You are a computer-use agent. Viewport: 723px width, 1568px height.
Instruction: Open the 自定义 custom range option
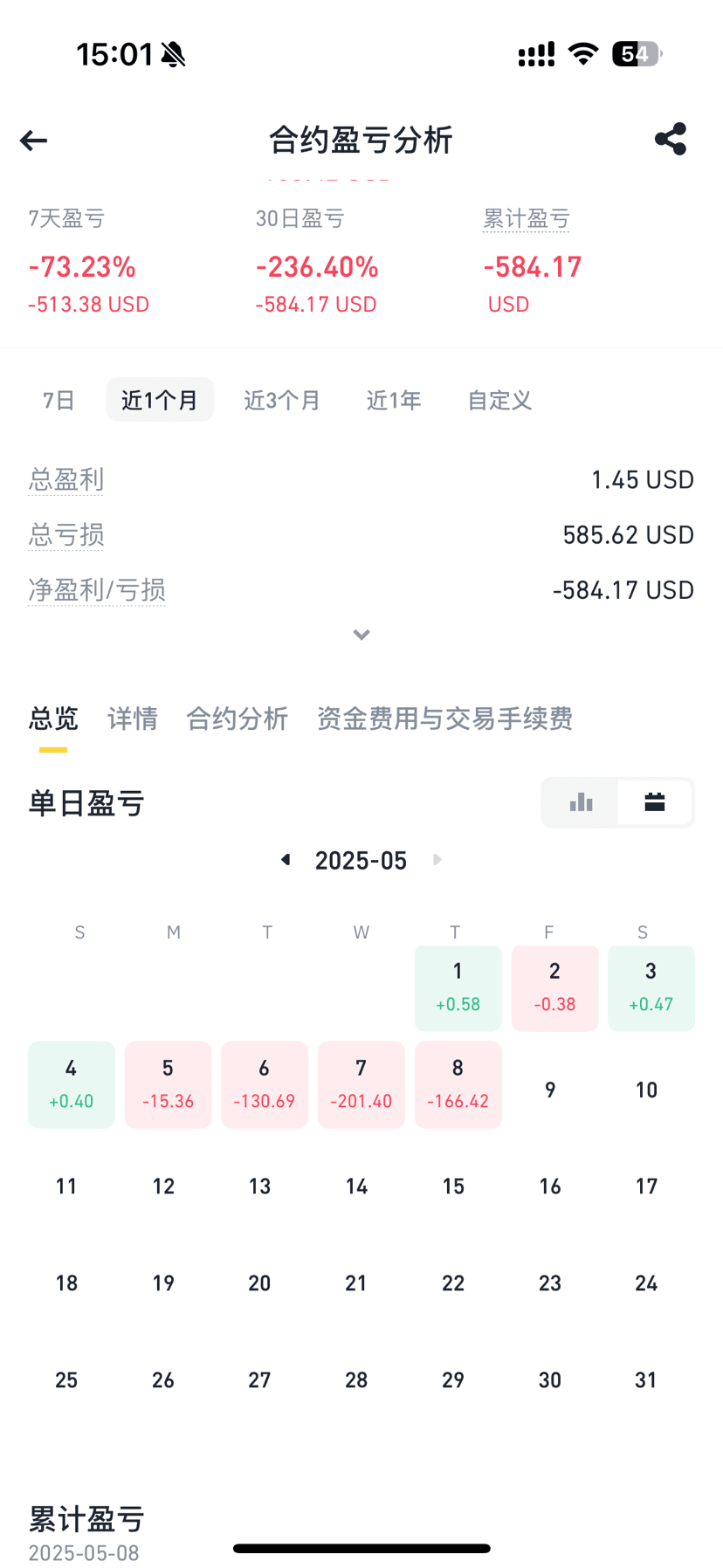click(499, 400)
